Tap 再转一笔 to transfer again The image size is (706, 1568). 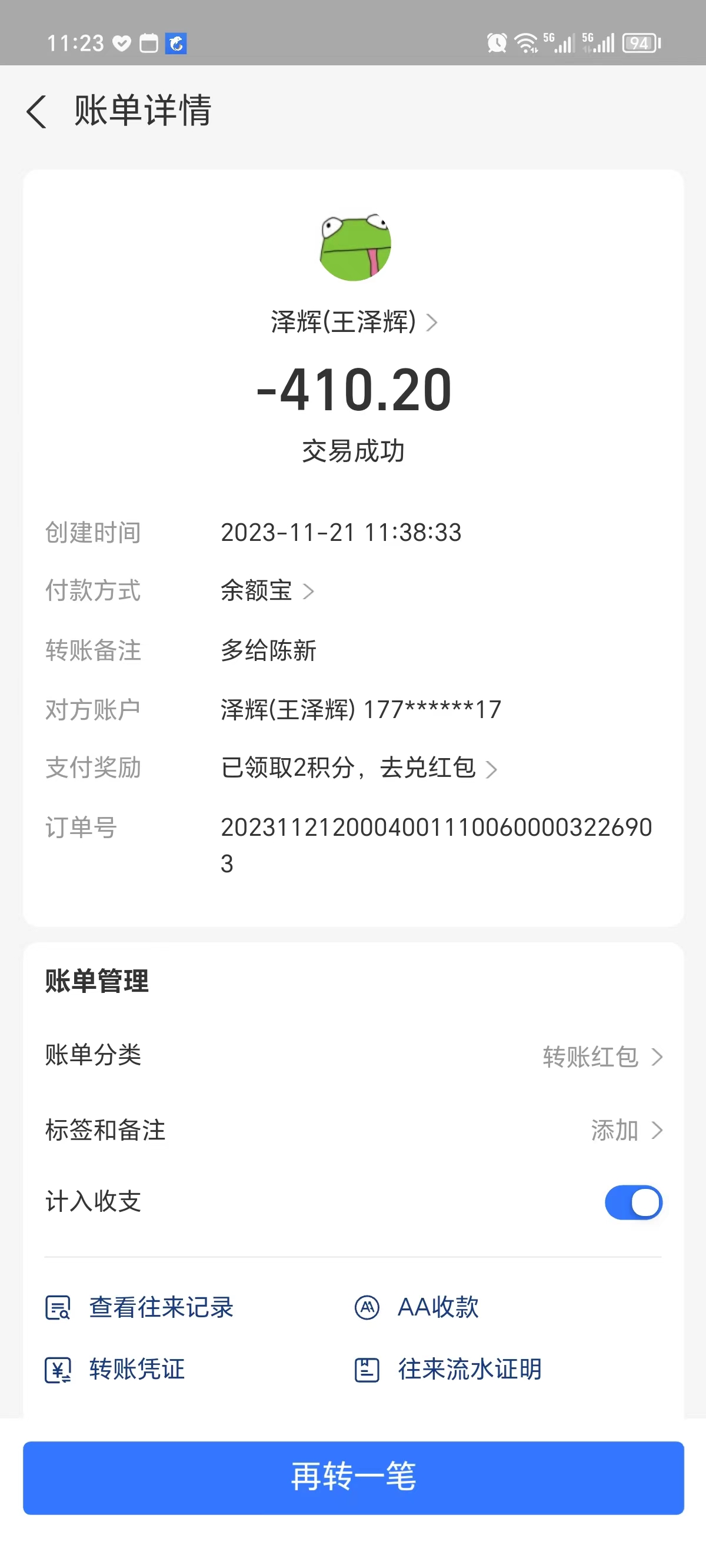(x=353, y=1477)
